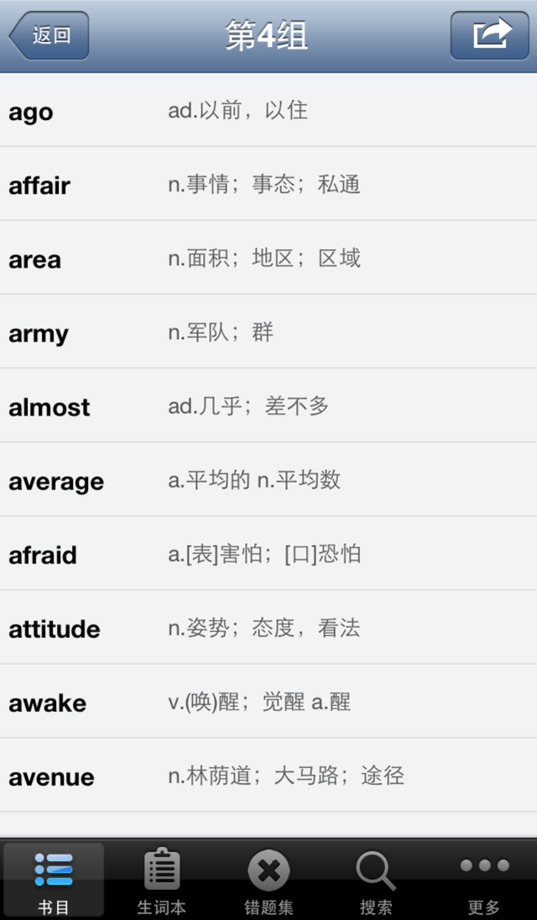This screenshot has height=920, width=537.
Task: Select the "area" entry
Action: click(x=268, y=258)
